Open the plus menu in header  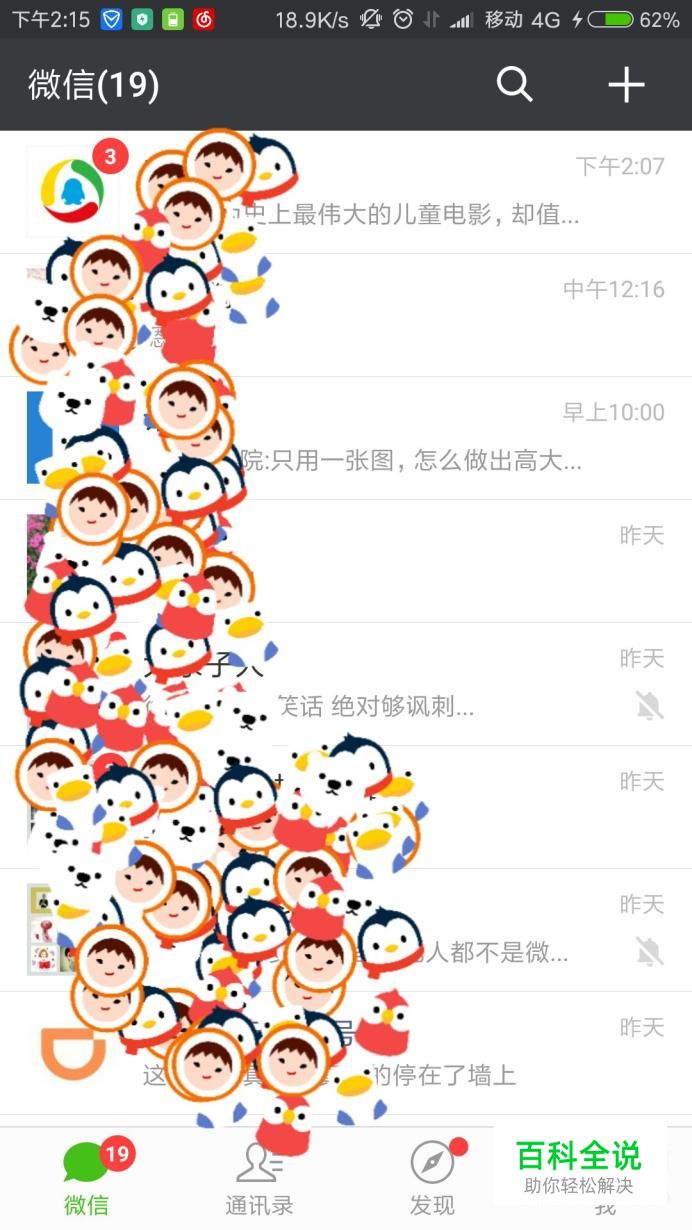(x=626, y=85)
